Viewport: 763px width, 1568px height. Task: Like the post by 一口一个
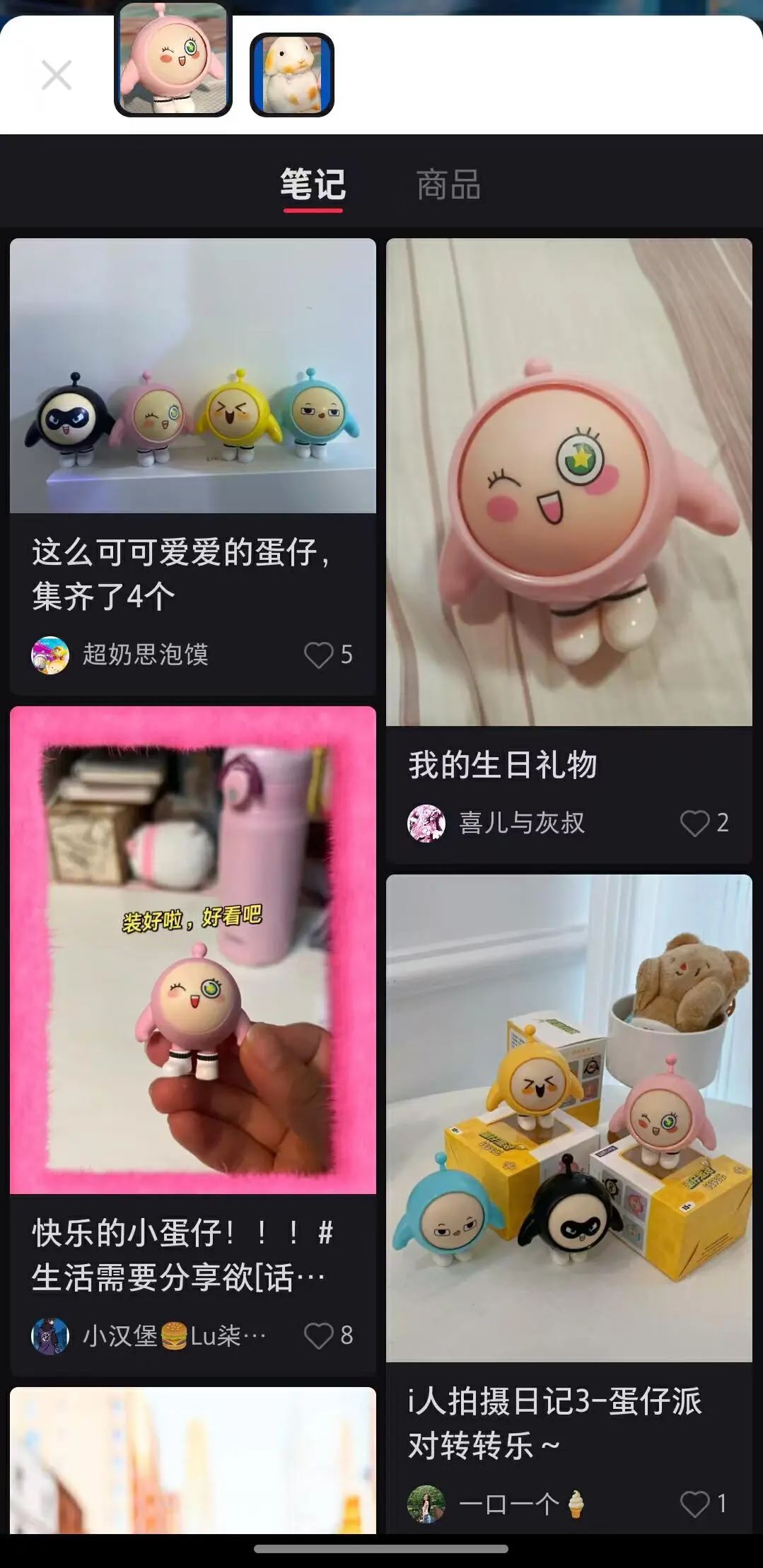point(694,1504)
